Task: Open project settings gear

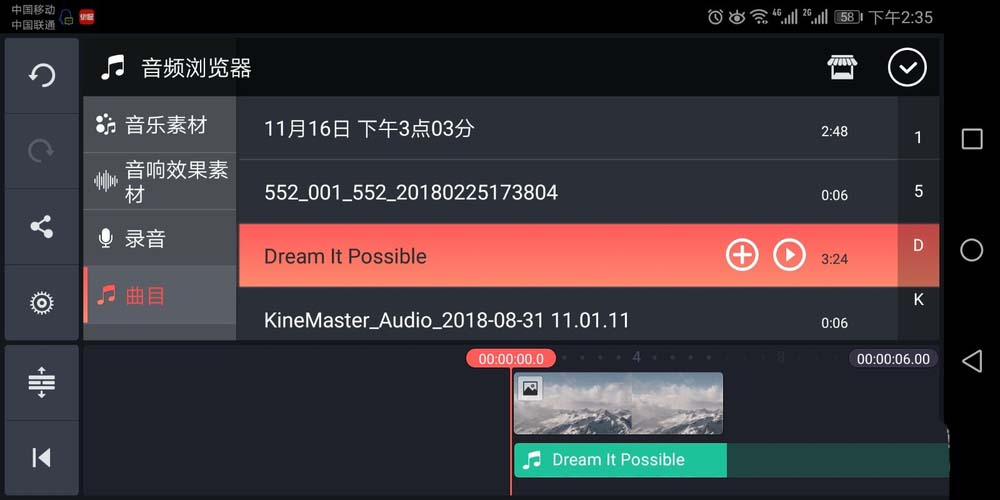Action: point(41,302)
